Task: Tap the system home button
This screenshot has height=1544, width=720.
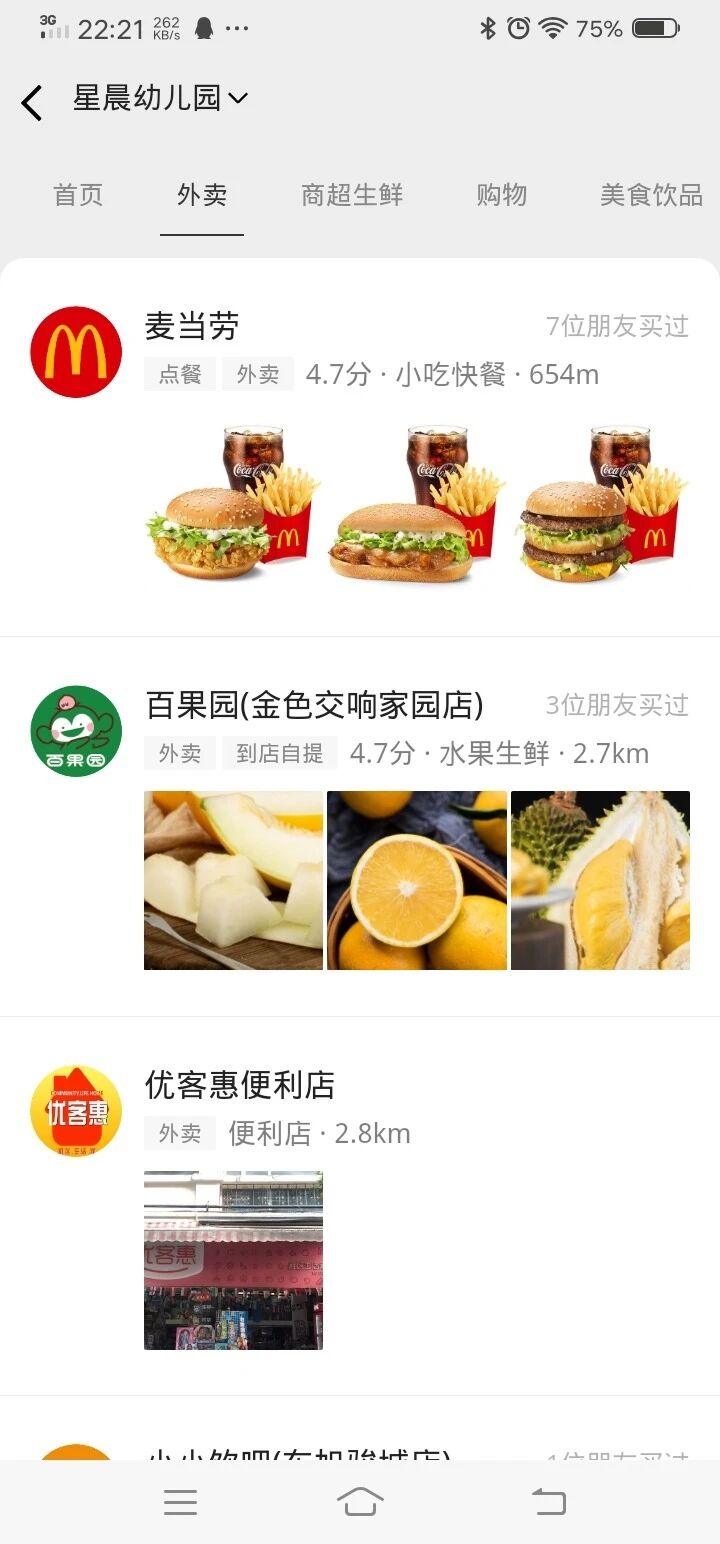Action: click(360, 1502)
